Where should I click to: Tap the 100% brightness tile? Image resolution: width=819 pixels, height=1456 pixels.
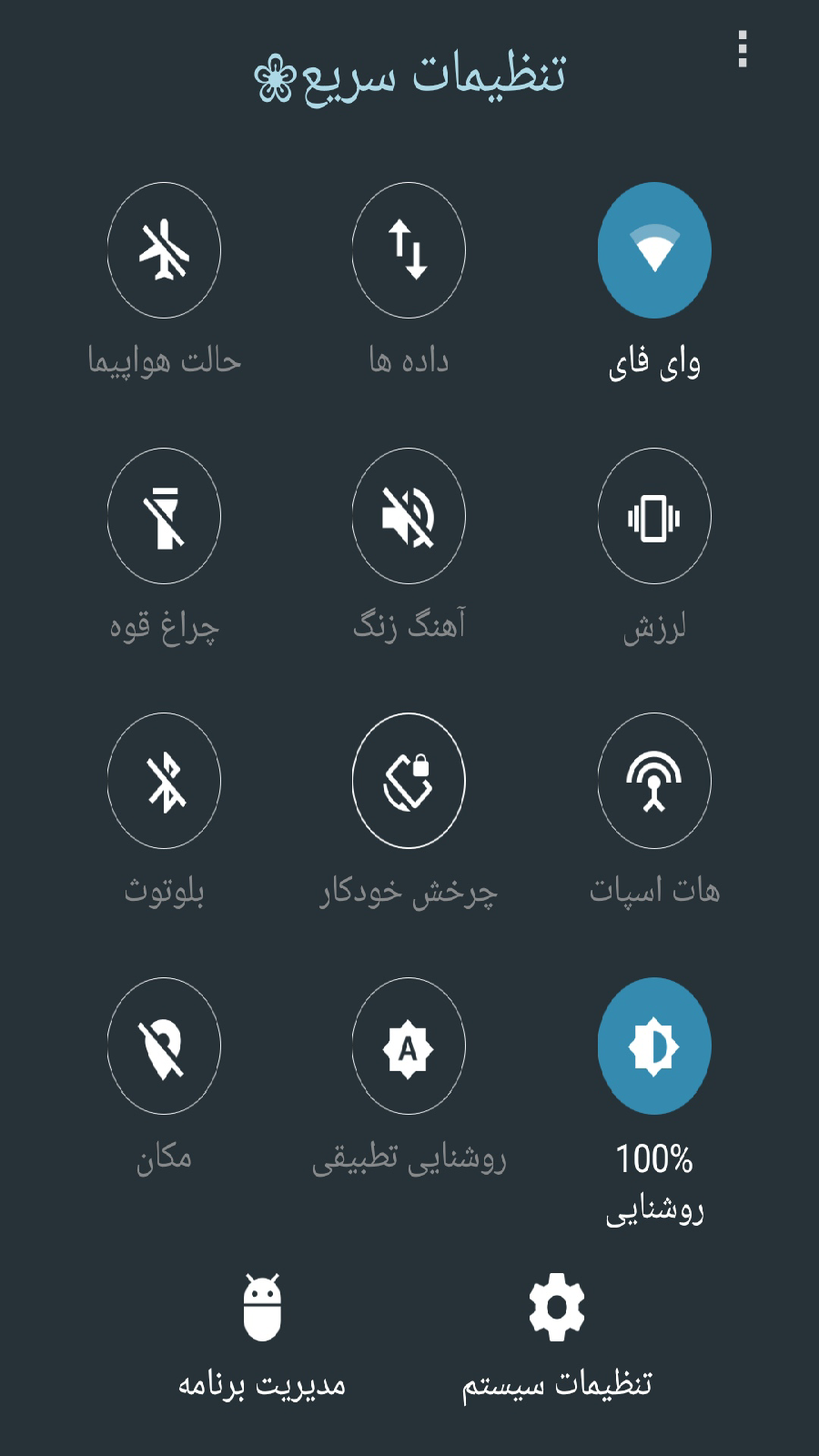tap(653, 1046)
